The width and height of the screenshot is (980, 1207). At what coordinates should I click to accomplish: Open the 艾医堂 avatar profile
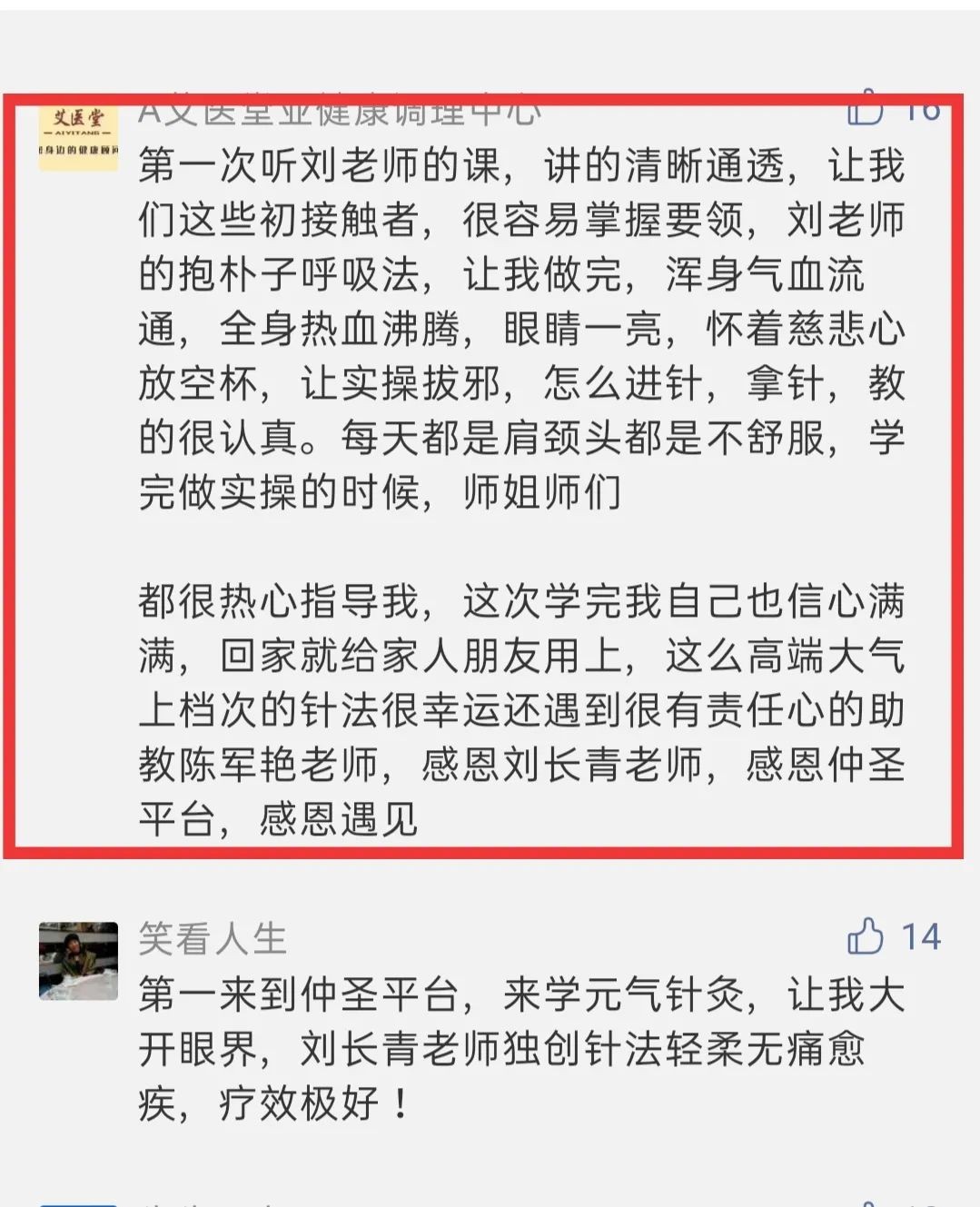coord(78,134)
